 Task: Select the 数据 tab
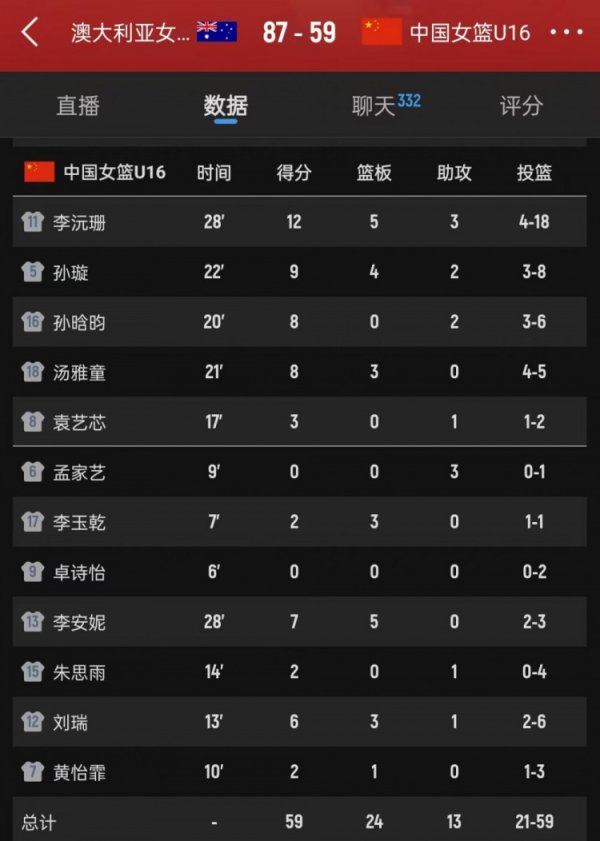click(225, 105)
